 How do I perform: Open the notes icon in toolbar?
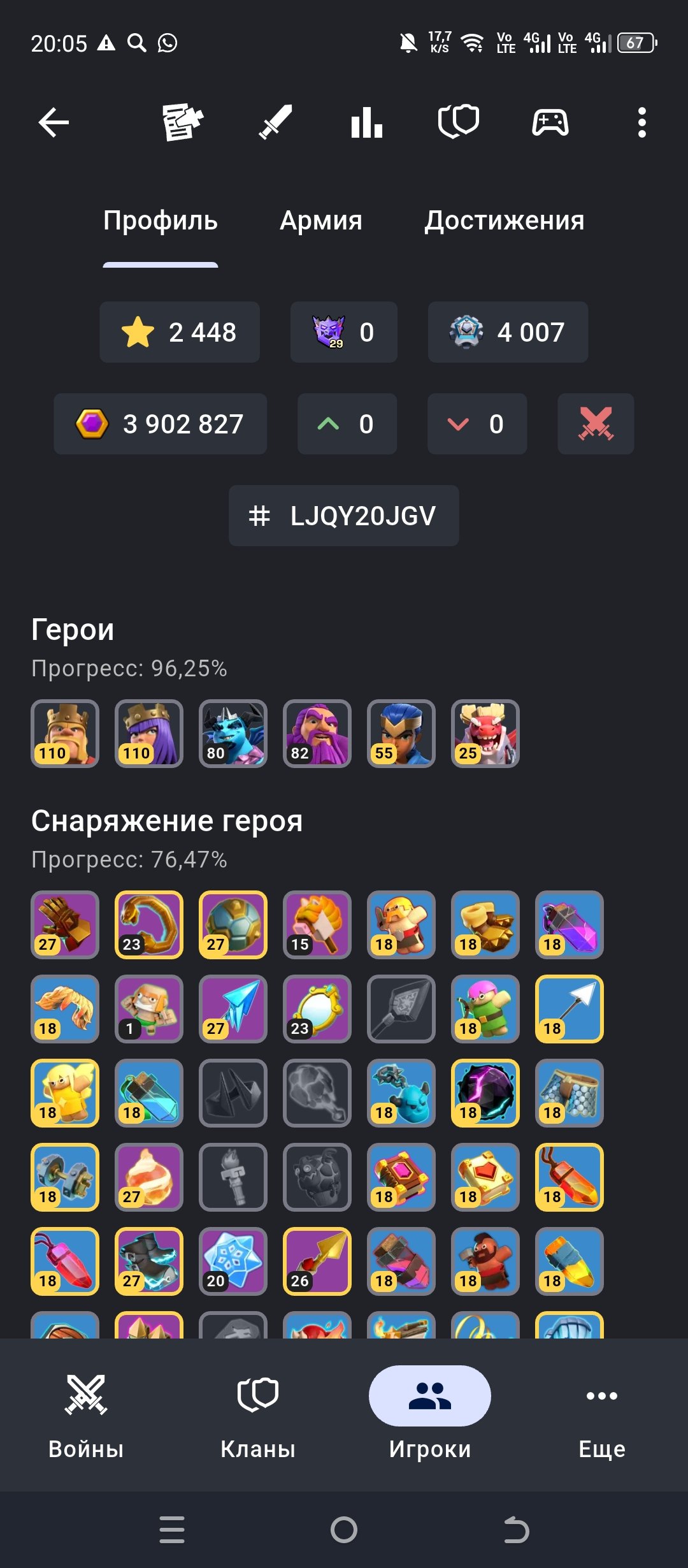click(183, 122)
